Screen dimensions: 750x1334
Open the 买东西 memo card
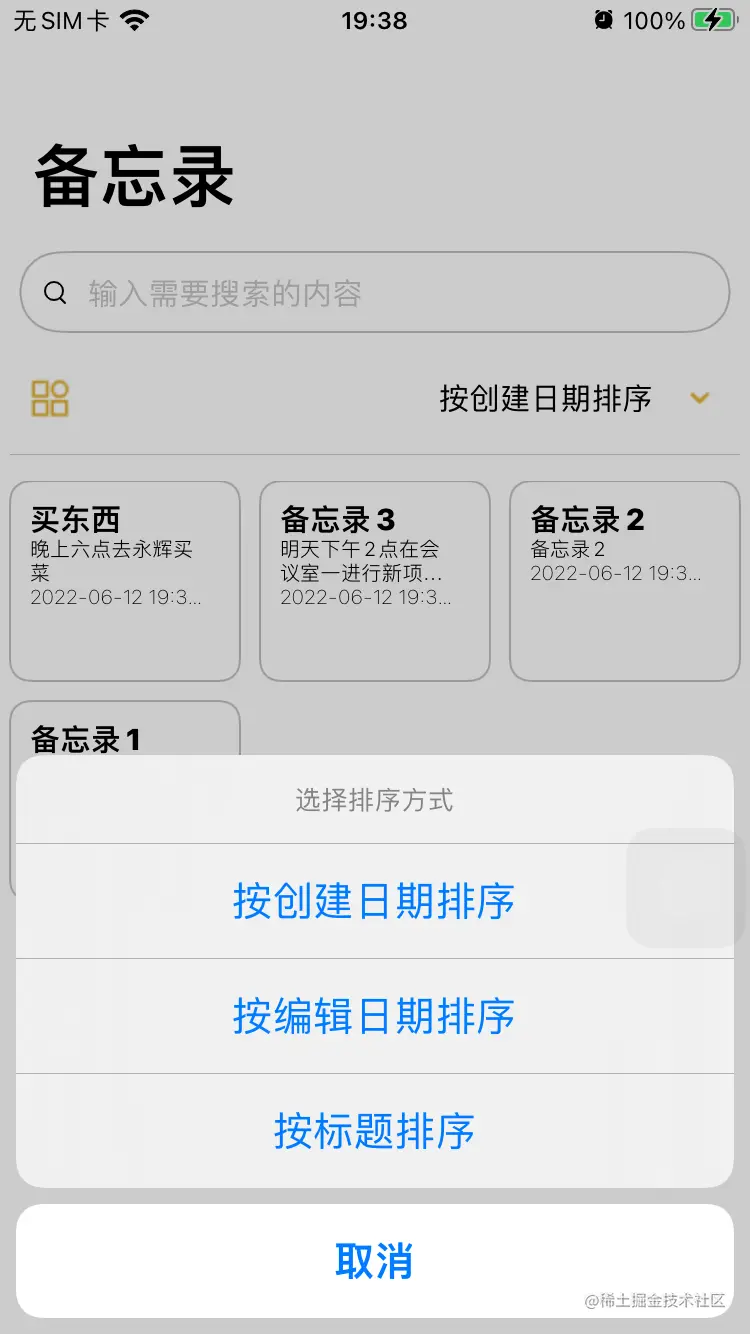pos(124,580)
